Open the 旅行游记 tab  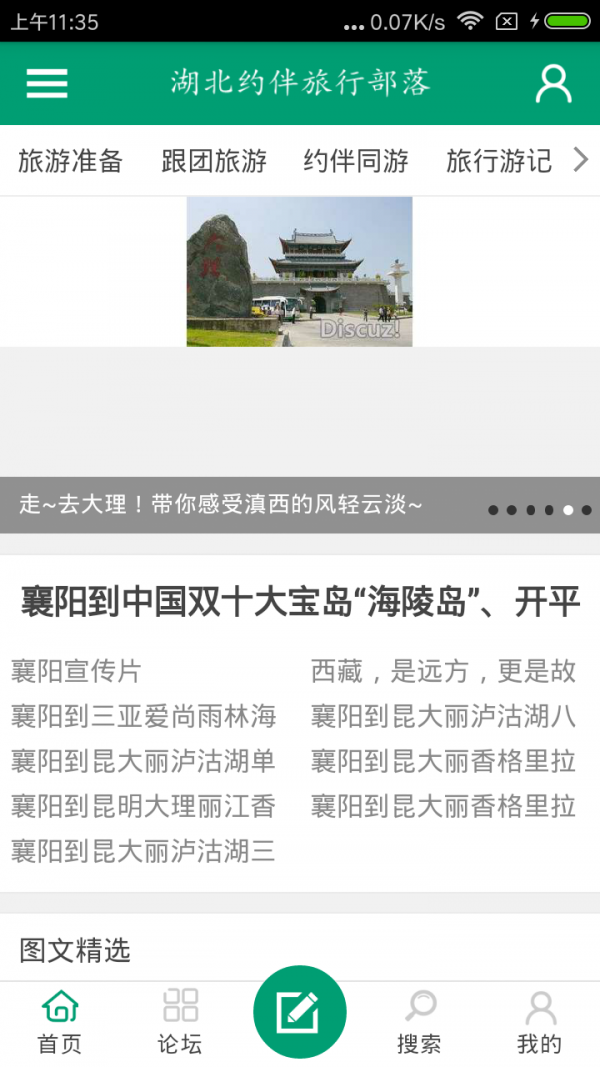coord(498,160)
